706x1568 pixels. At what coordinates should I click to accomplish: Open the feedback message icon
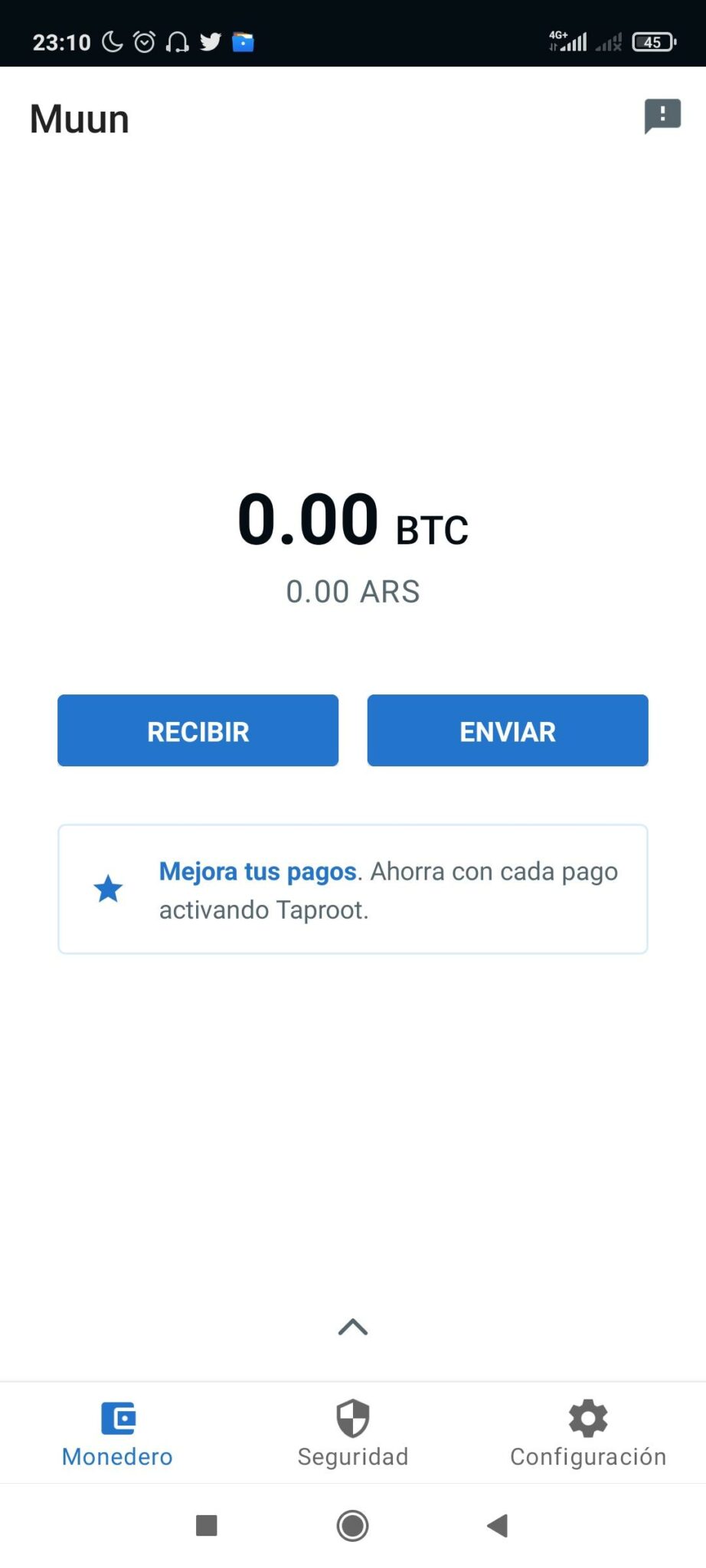point(662,116)
